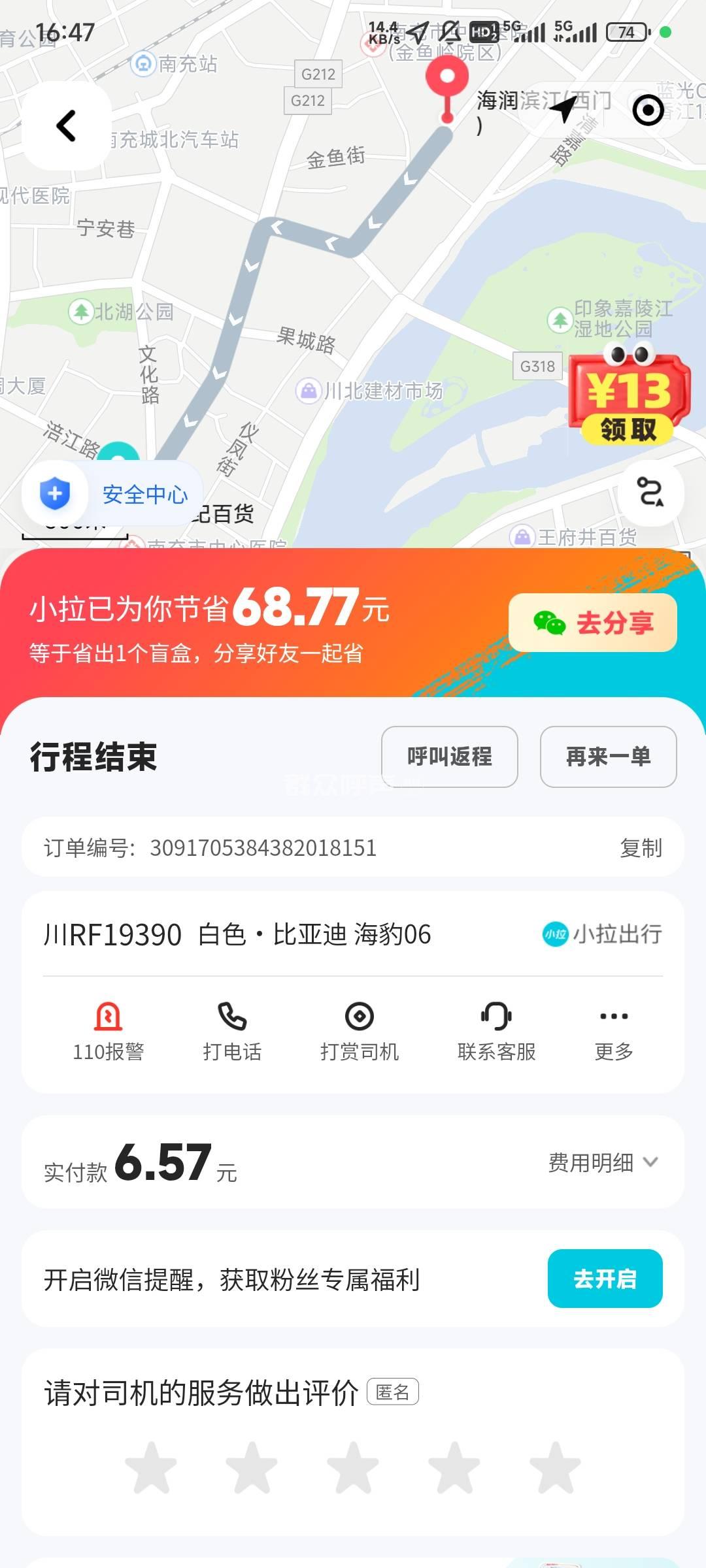Screen dimensions: 706x1568
Task: Recenter the map on current location
Action: click(x=648, y=110)
